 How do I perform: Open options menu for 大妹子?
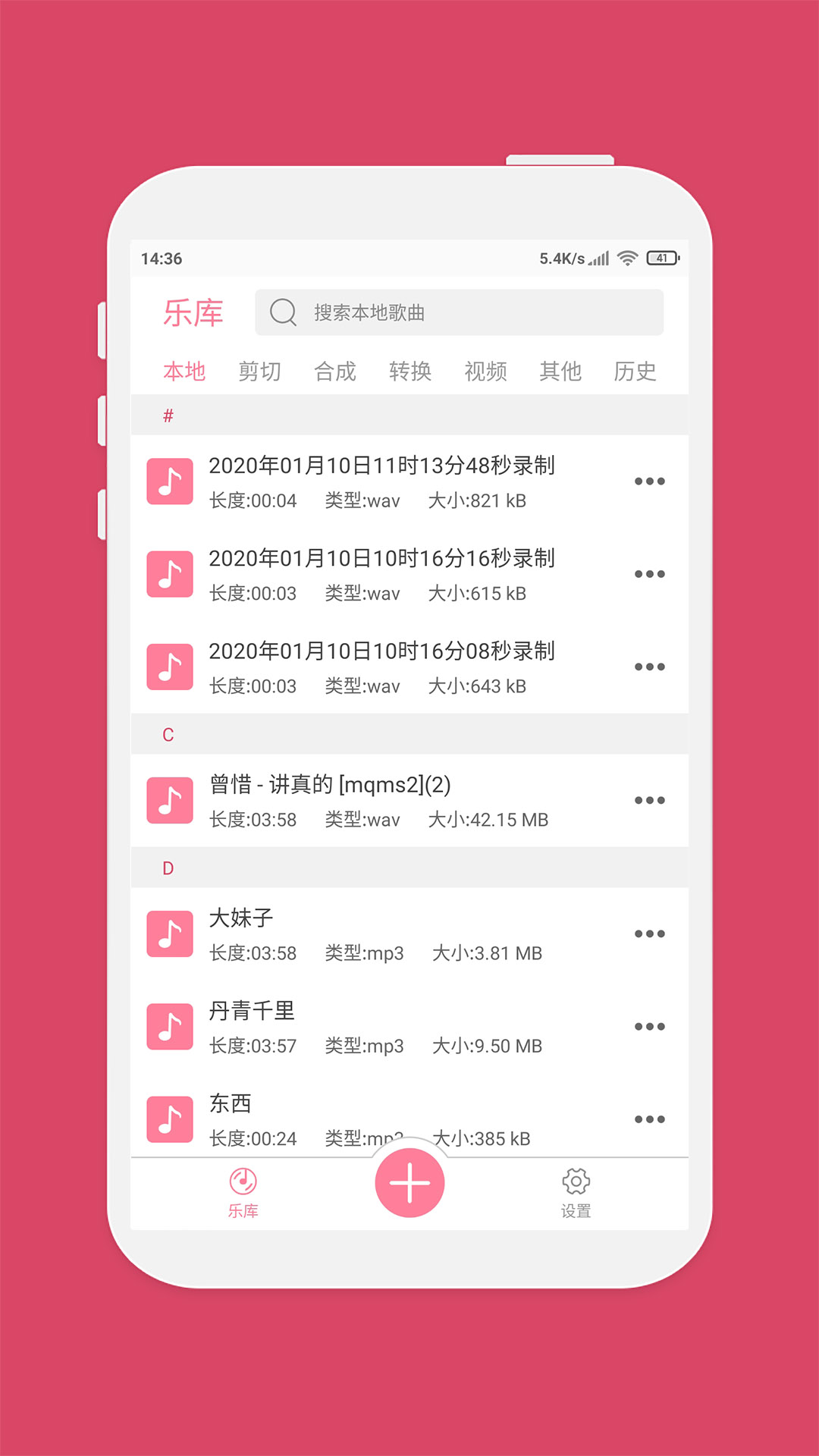pos(650,934)
